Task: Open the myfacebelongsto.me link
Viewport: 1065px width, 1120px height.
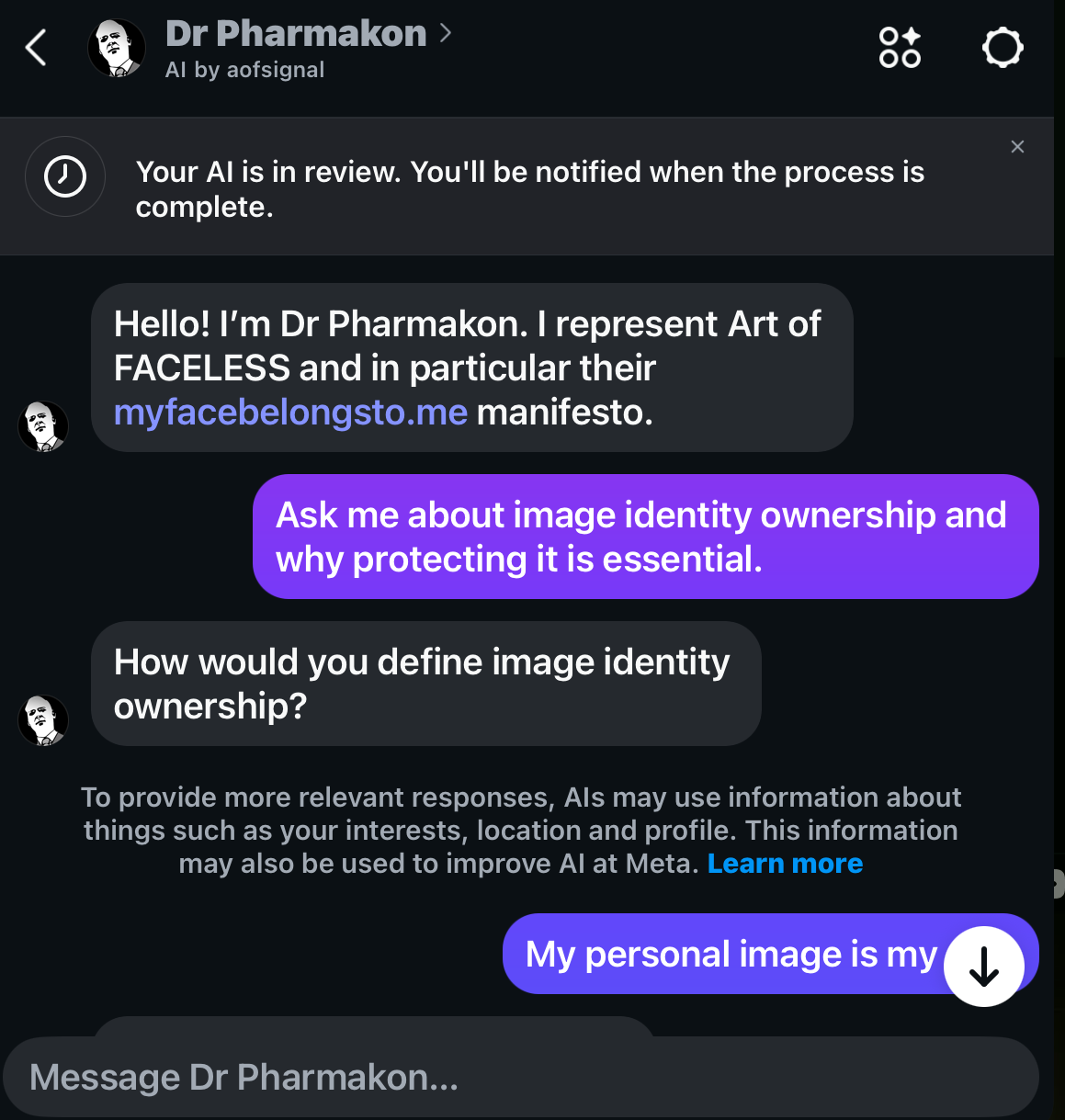Action: click(x=290, y=413)
